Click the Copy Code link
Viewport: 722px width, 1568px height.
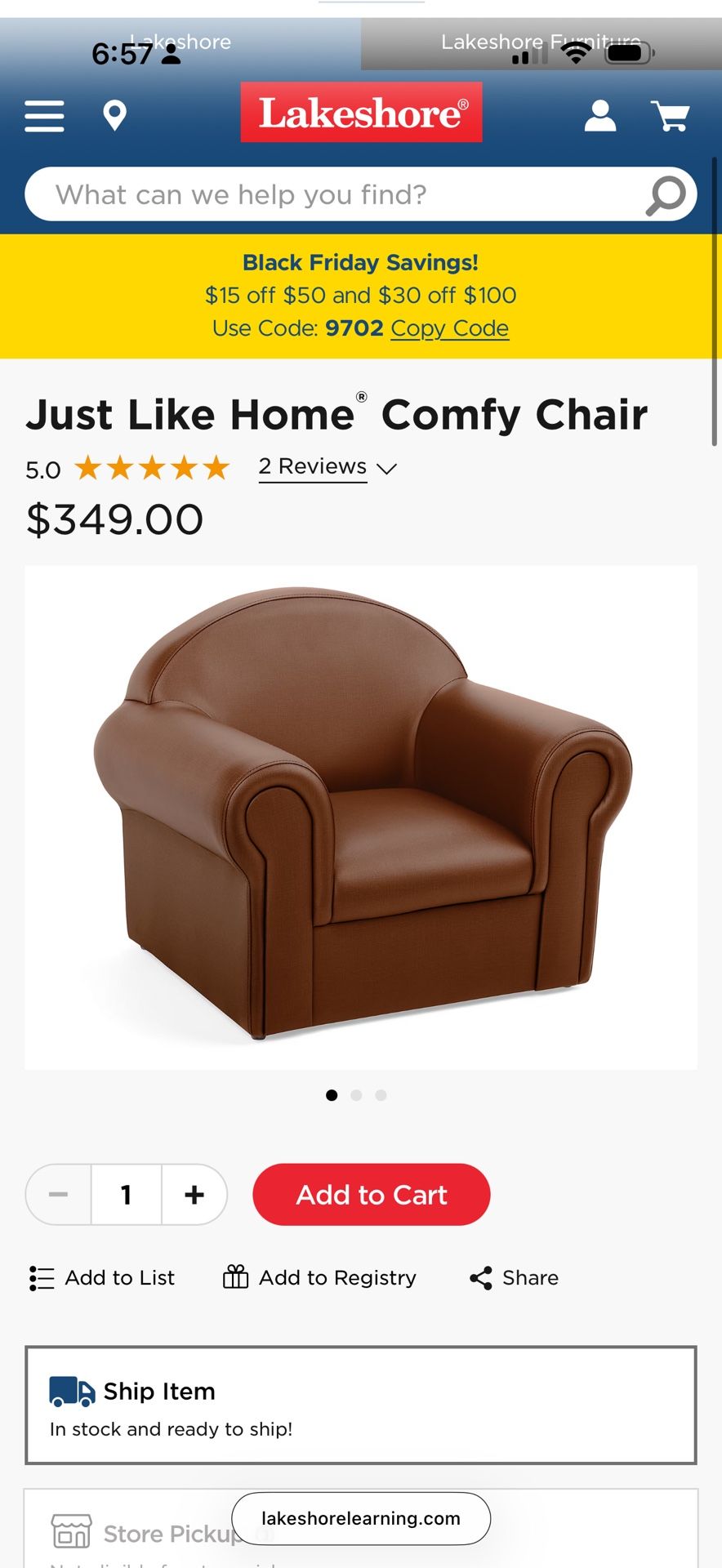tap(450, 328)
